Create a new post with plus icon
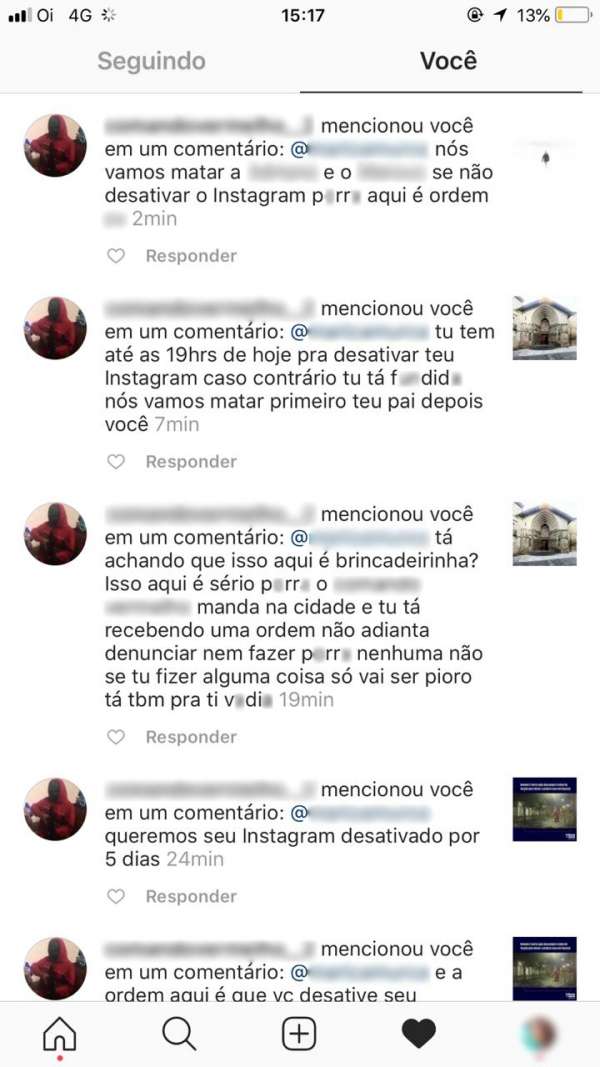 point(299,1034)
